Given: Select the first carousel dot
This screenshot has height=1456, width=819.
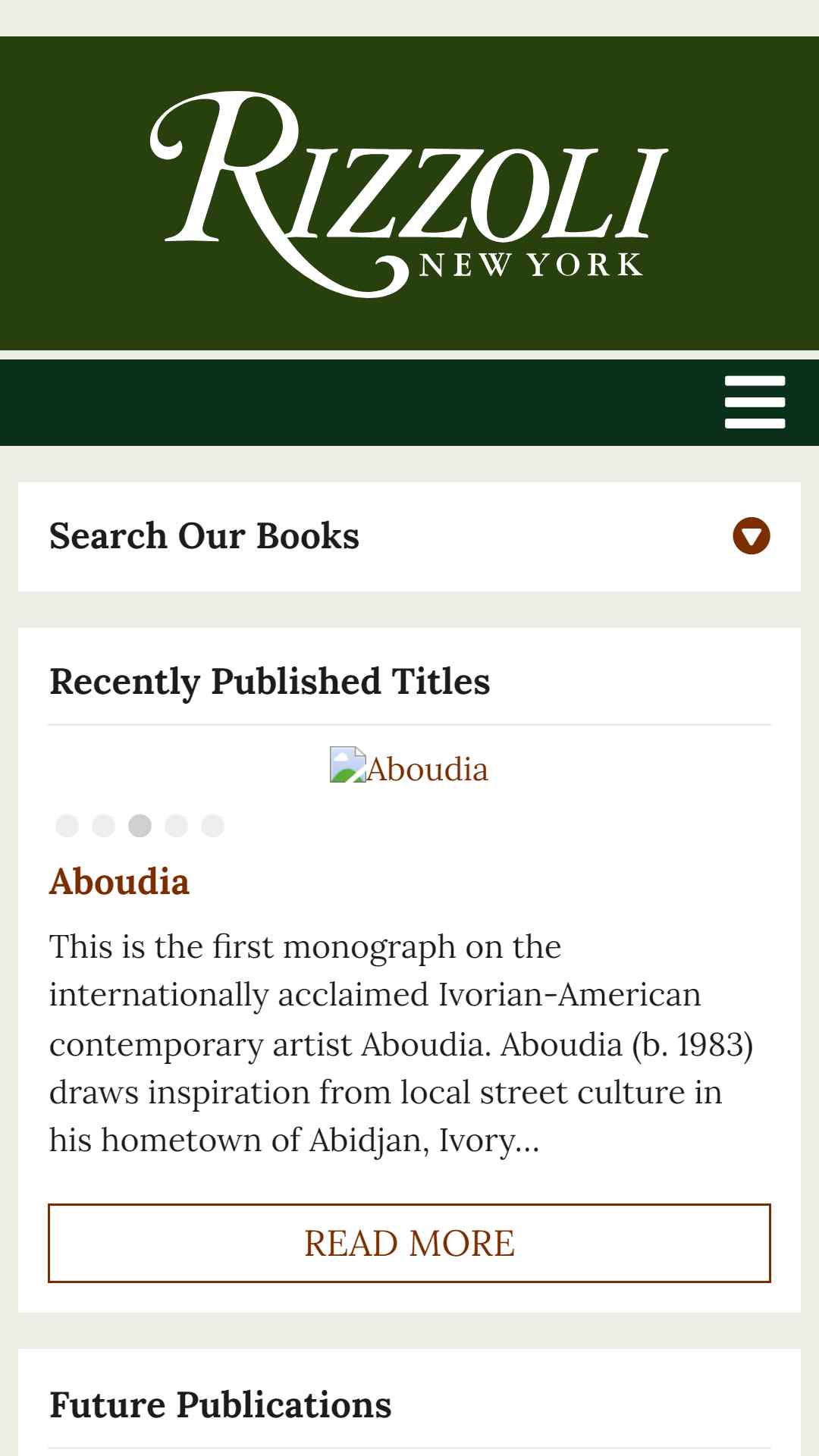Looking at the screenshot, I should 67,826.
